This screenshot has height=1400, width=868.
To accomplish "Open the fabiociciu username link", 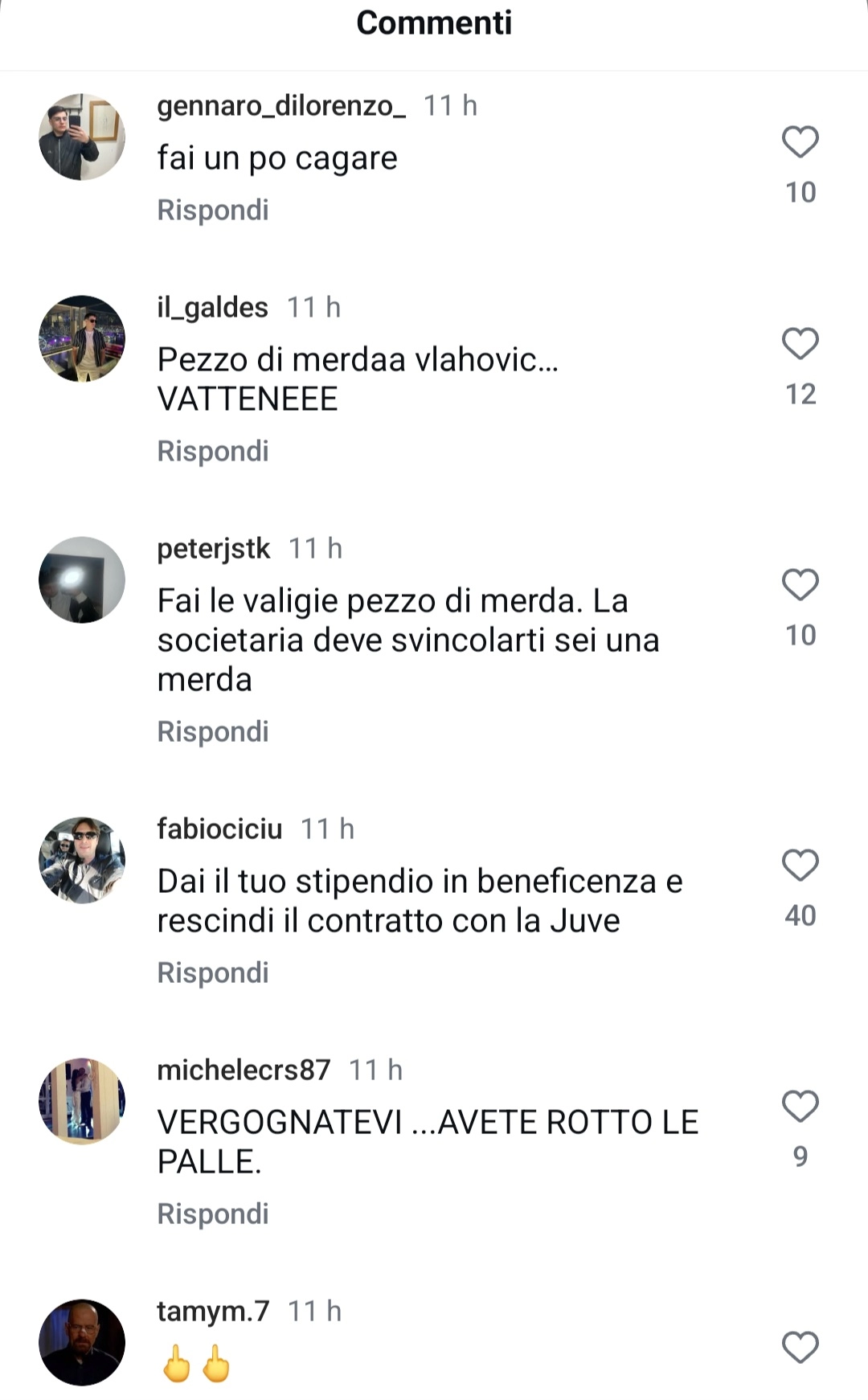I will pos(219,829).
